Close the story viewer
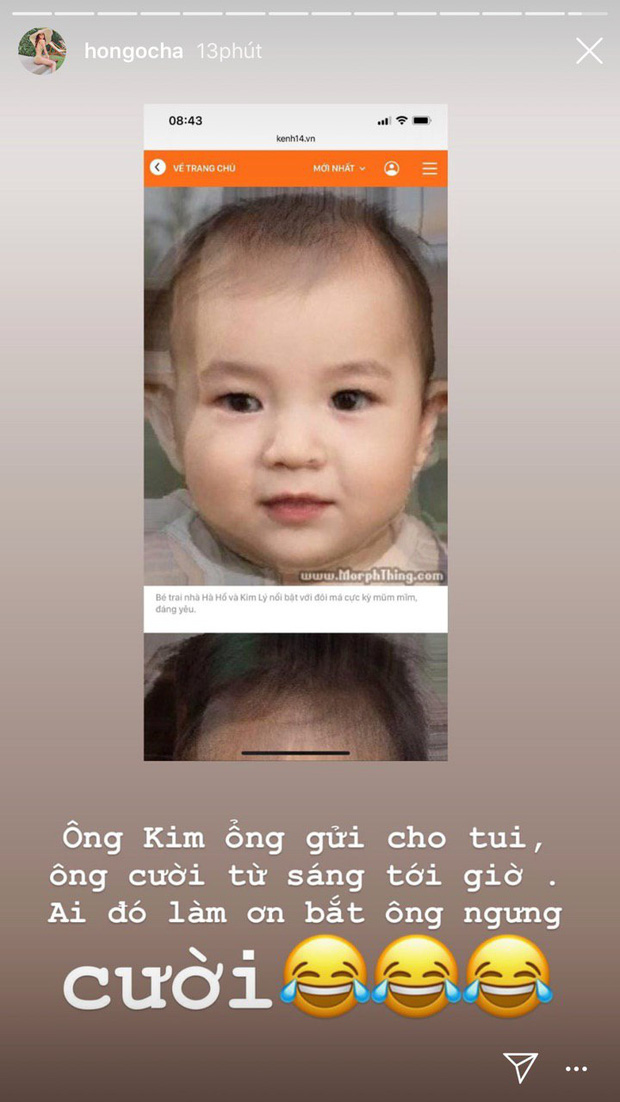620x1102 pixels. point(589,50)
